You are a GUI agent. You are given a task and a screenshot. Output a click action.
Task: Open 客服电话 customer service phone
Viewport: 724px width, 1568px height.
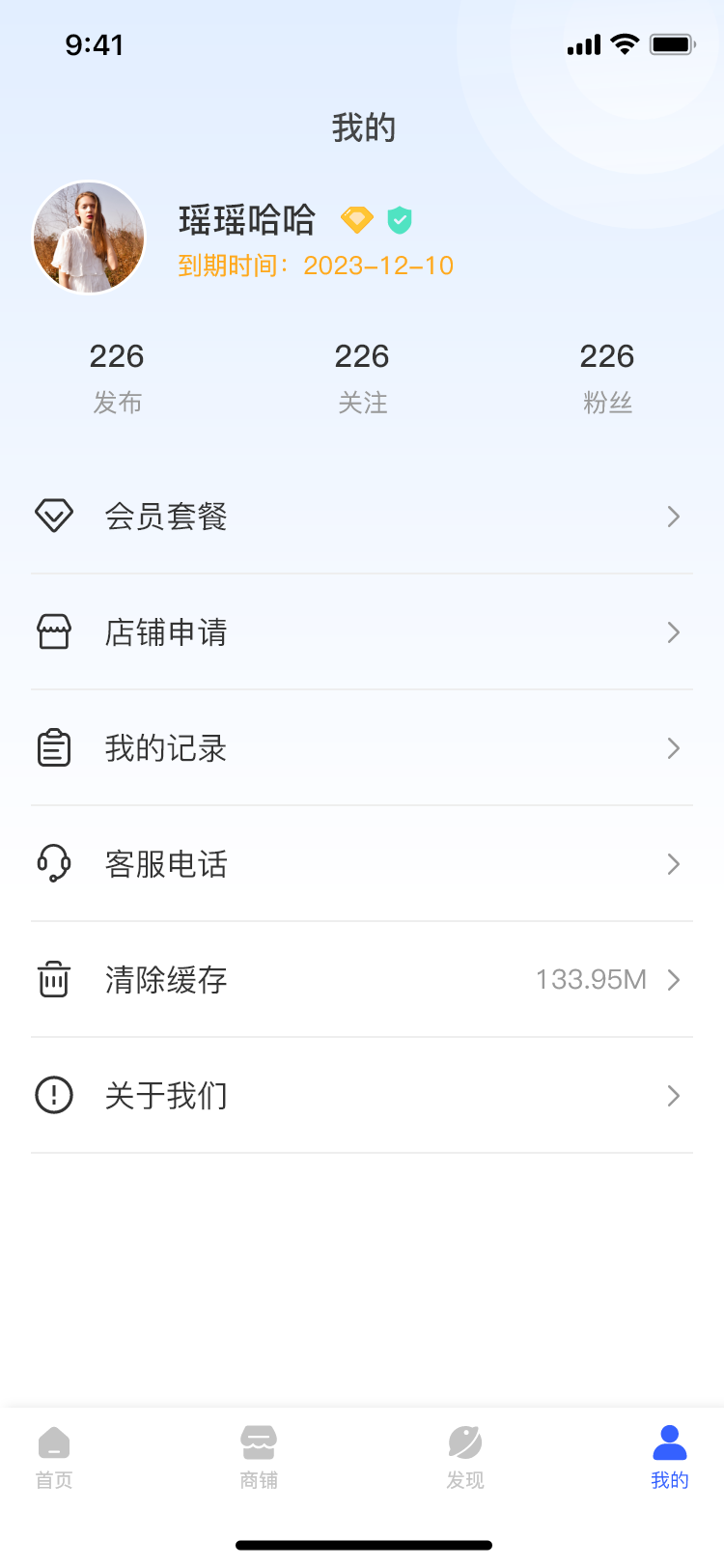tap(361, 864)
